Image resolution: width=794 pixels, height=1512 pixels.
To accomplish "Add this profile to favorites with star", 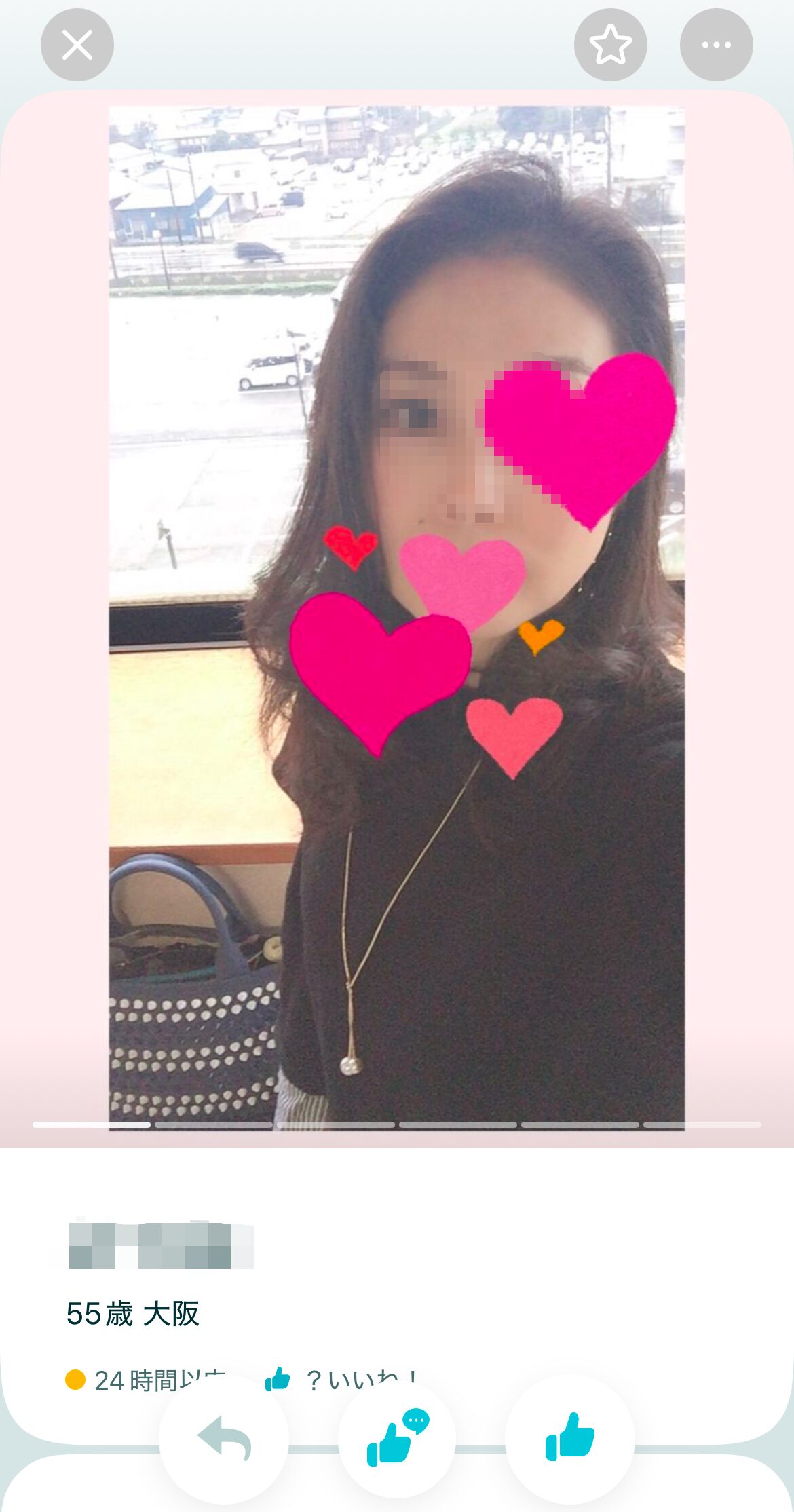I will coord(610,45).
